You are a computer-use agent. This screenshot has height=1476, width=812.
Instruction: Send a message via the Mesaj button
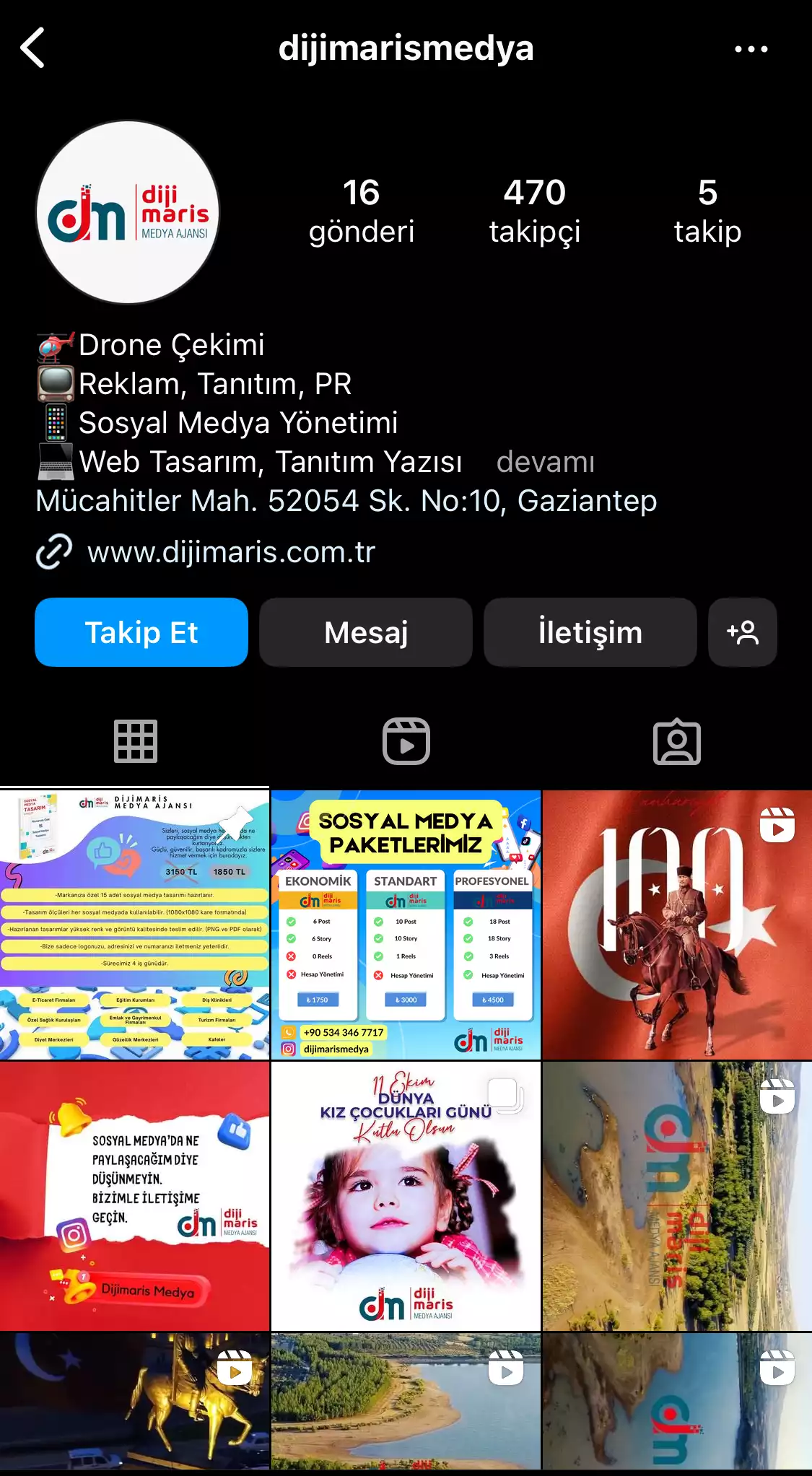pos(366,632)
